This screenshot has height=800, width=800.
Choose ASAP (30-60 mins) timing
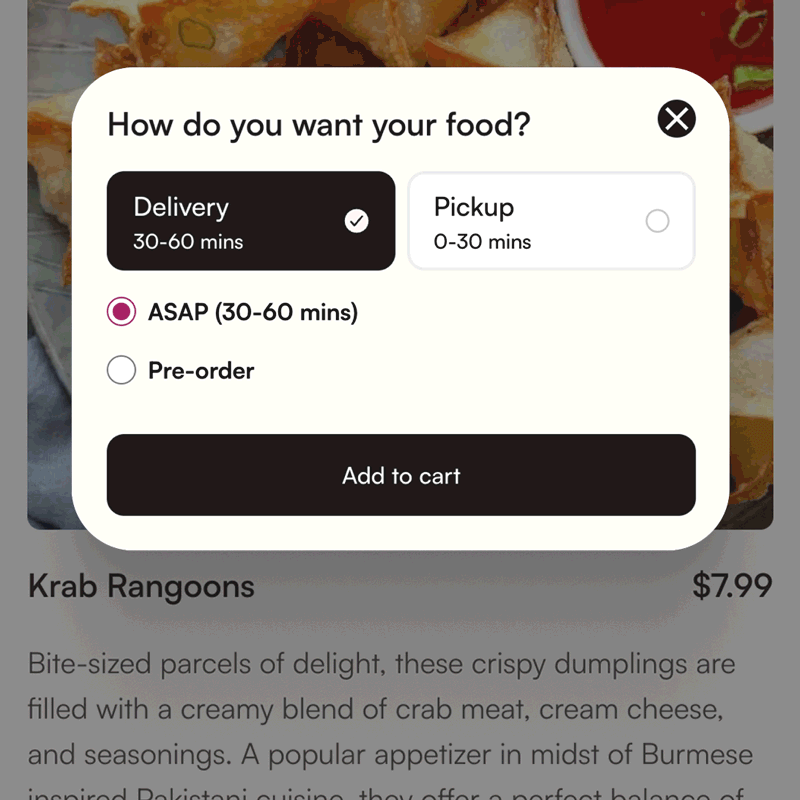tap(121, 312)
